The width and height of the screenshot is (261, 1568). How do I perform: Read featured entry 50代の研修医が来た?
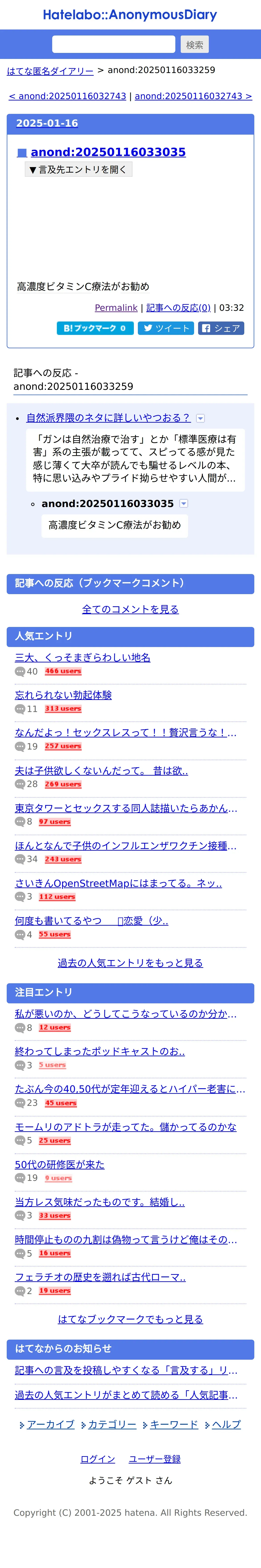[60, 1164]
